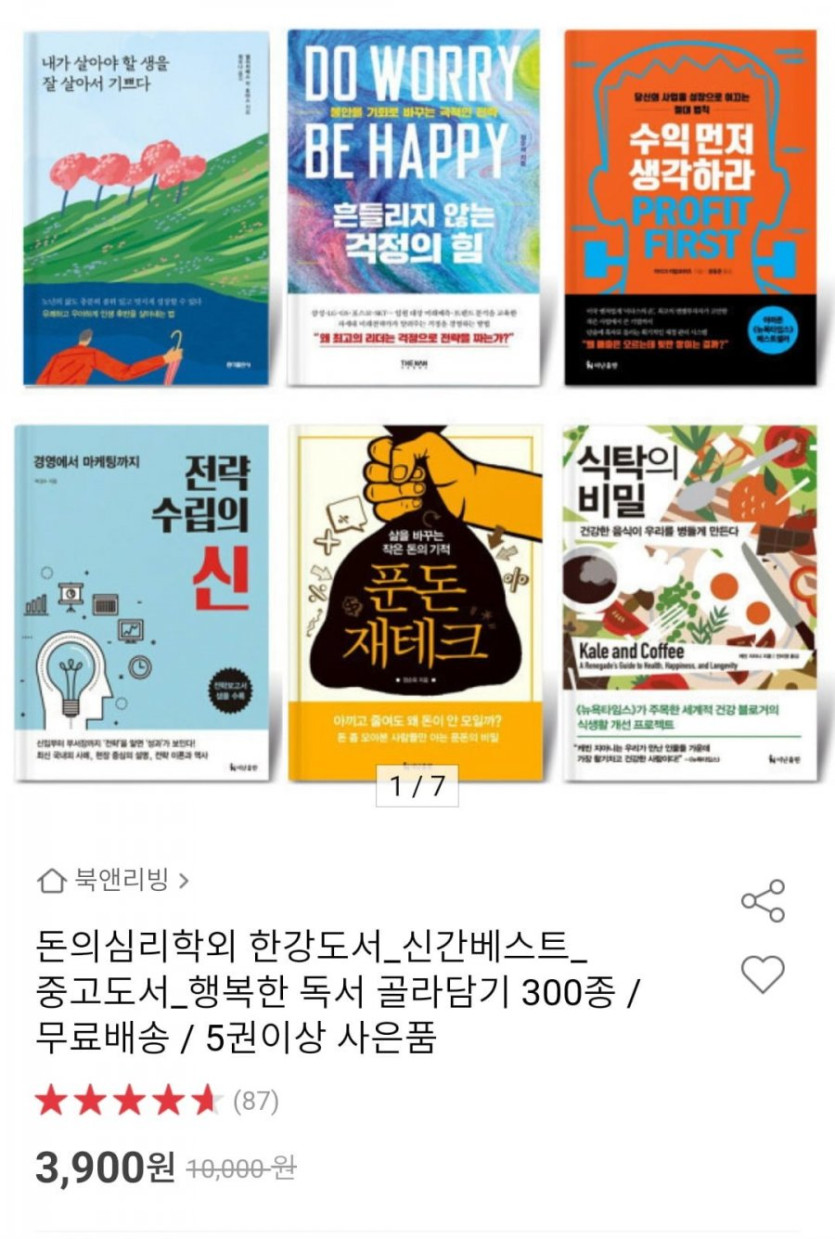Screen dimensions: 835x1239
Task: Open the product image gallery
Action: tap(417, 400)
